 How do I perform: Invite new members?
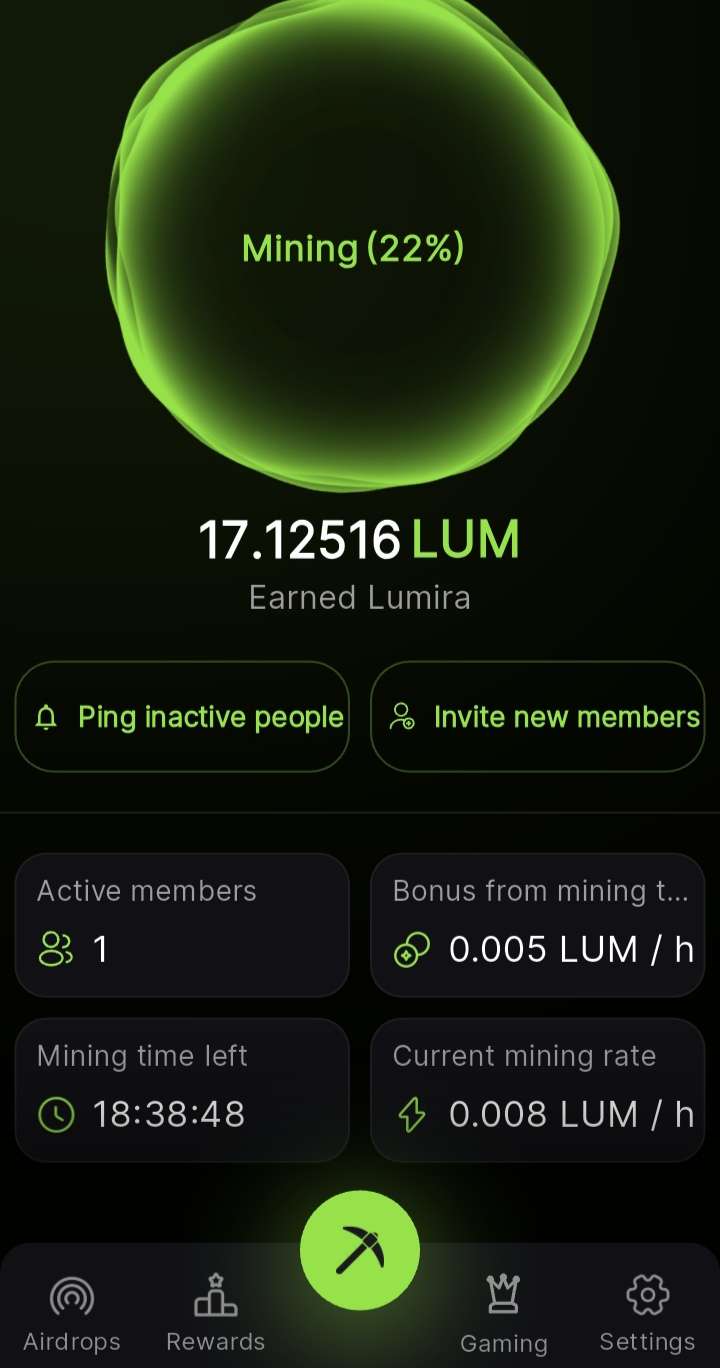tap(538, 717)
